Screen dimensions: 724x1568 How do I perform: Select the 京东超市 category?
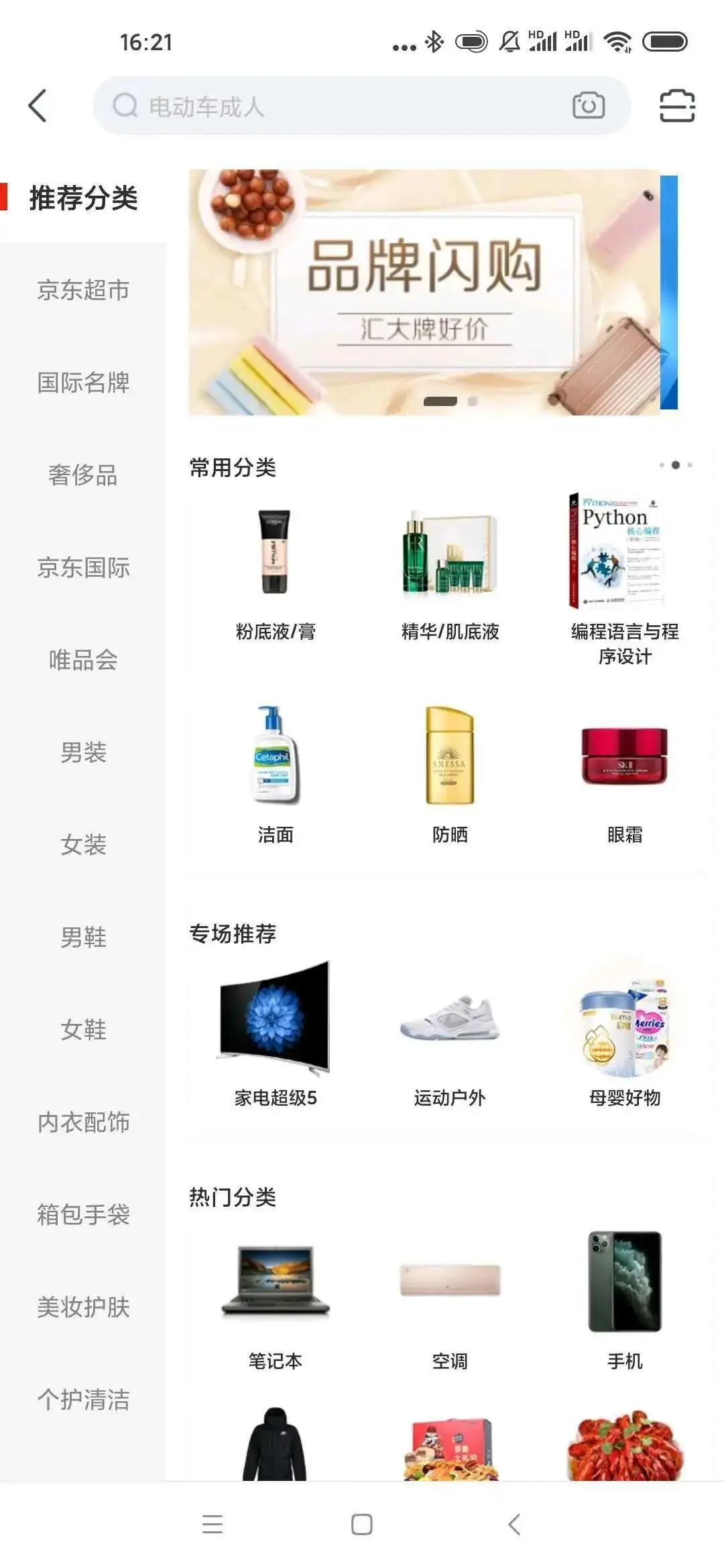point(83,290)
